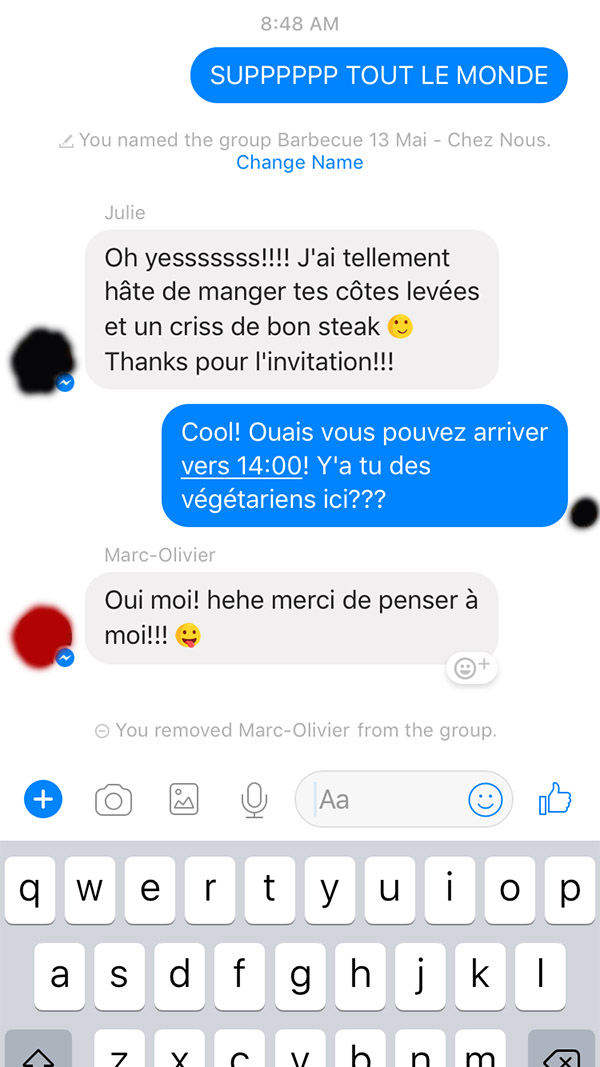Tap the Change Name link

[299, 163]
